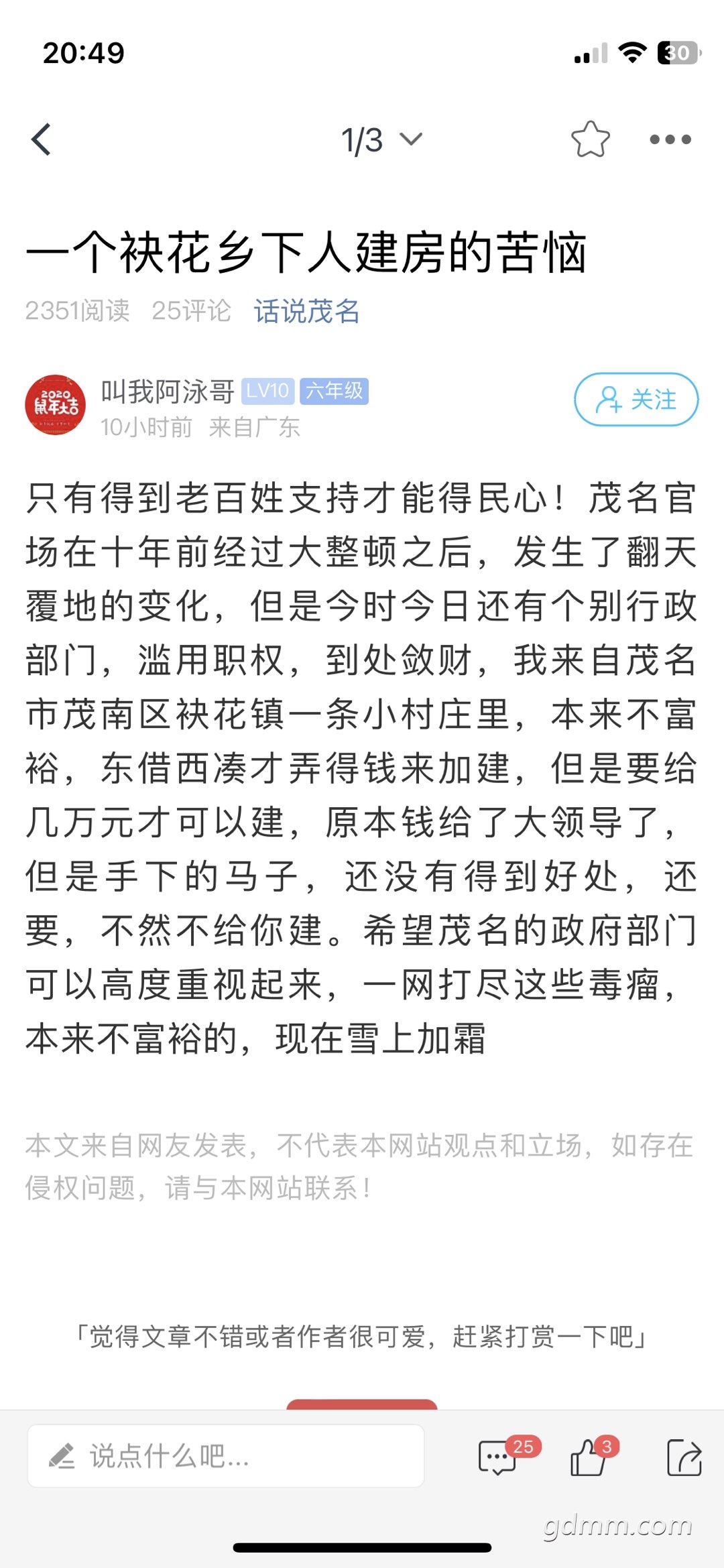The image size is (724, 1568).
Task: Share this post
Action: click(684, 1457)
